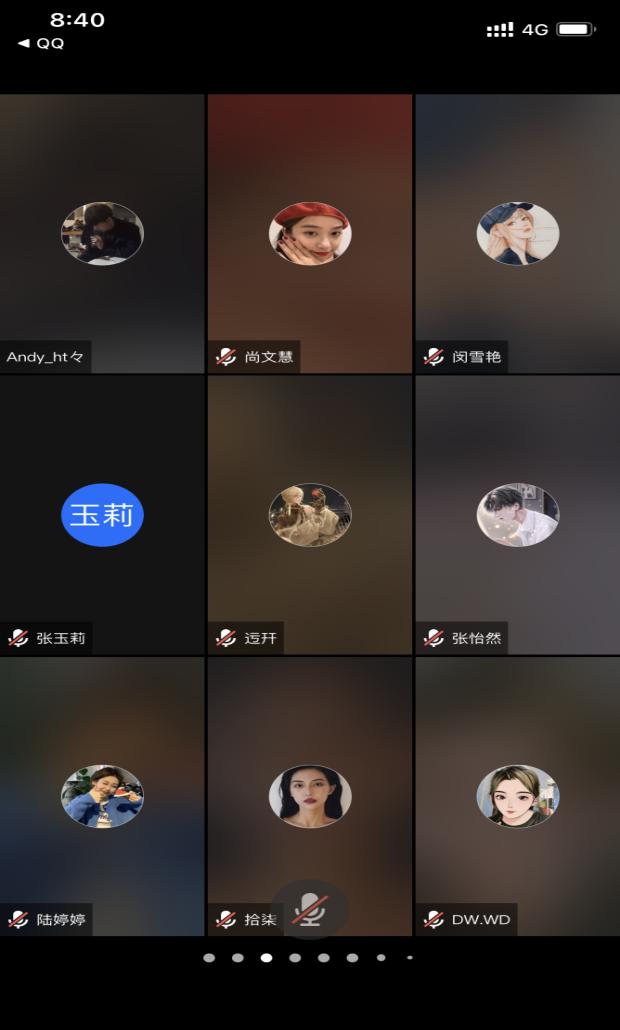Return to QQ via back link
Viewport: 620px width, 1030px height.
[41, 43]
